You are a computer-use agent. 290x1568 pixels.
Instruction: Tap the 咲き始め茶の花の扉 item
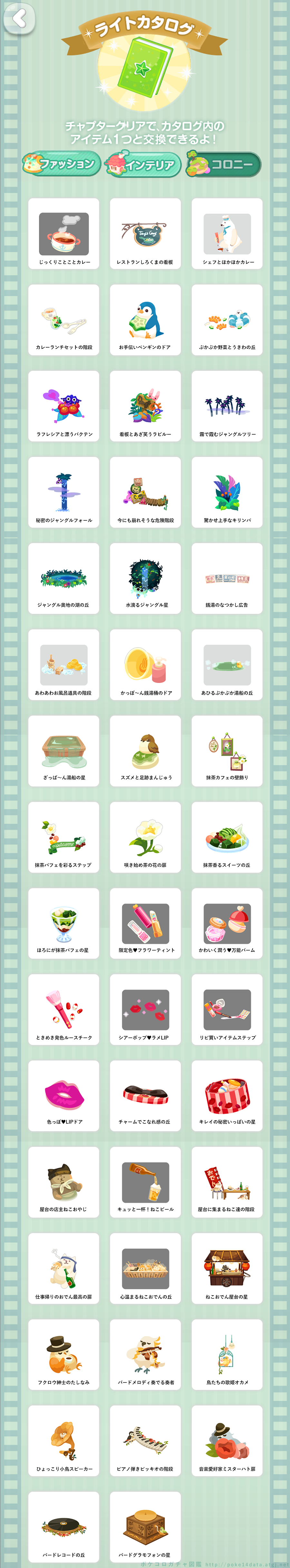145,838
